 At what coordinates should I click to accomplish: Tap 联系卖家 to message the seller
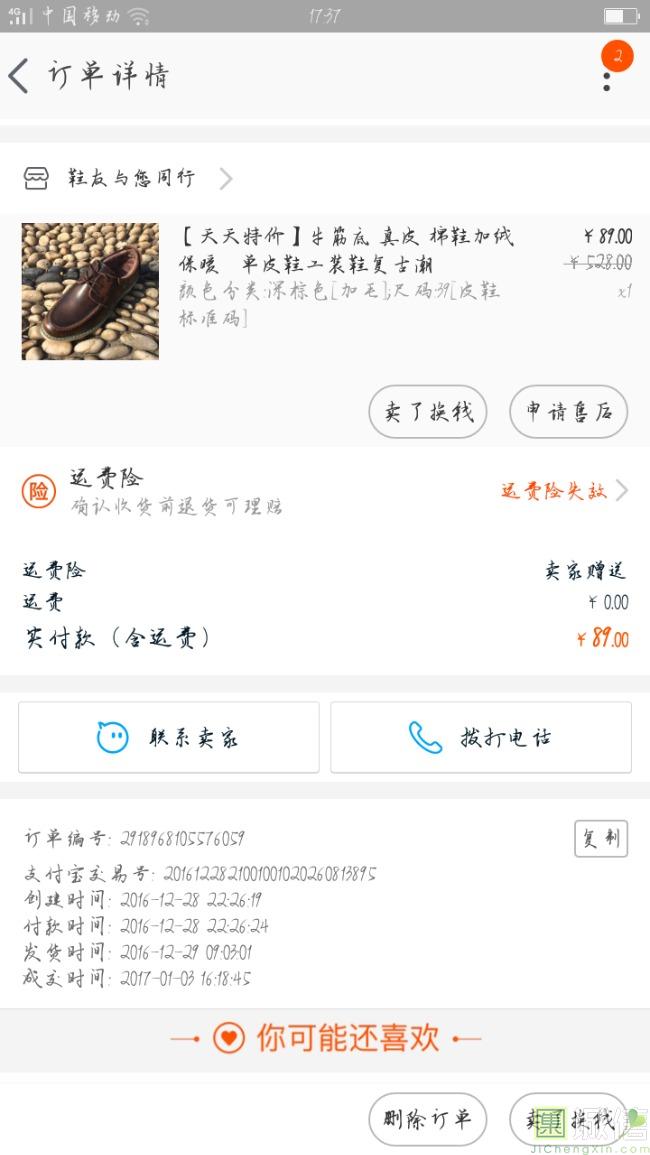169,738
